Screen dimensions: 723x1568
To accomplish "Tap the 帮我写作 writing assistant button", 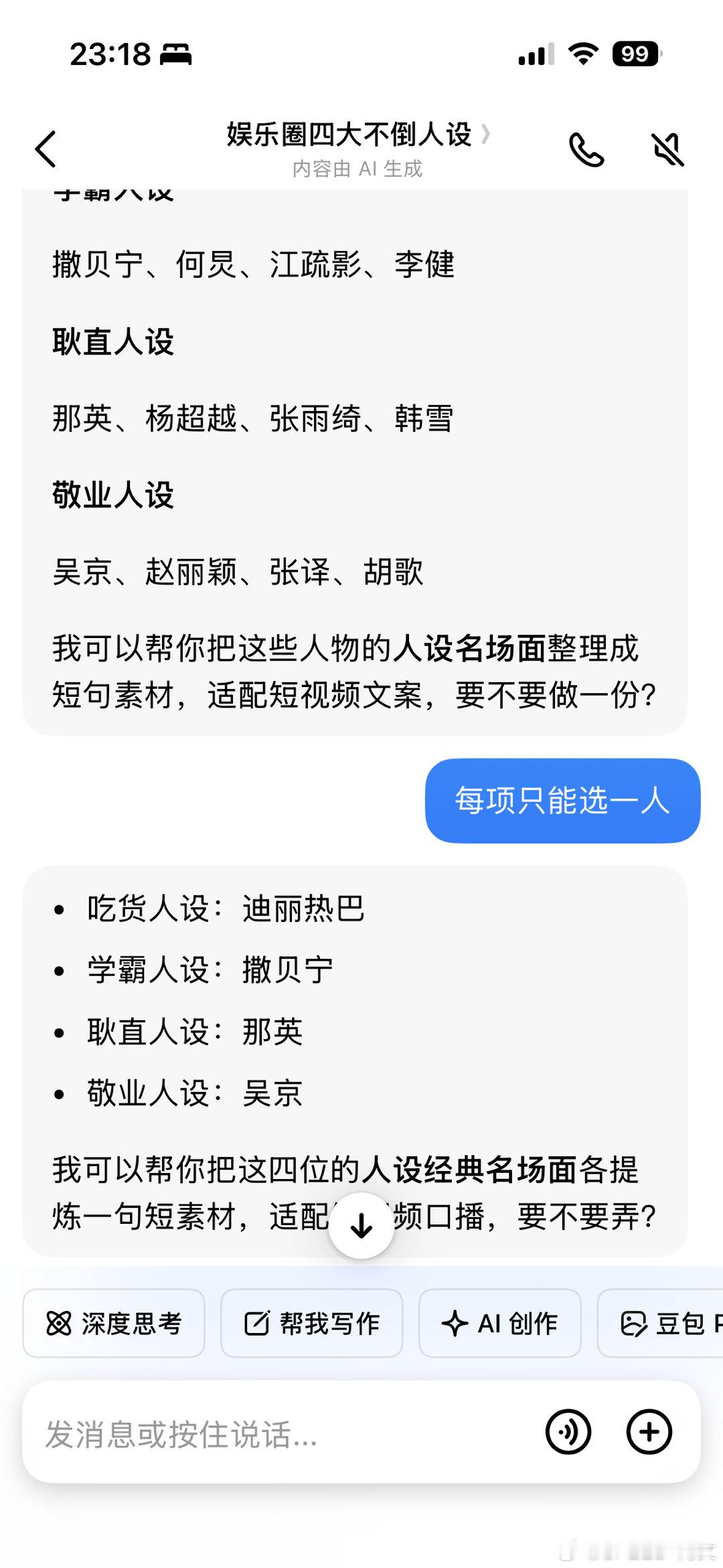I will [x=311, y=1322].
